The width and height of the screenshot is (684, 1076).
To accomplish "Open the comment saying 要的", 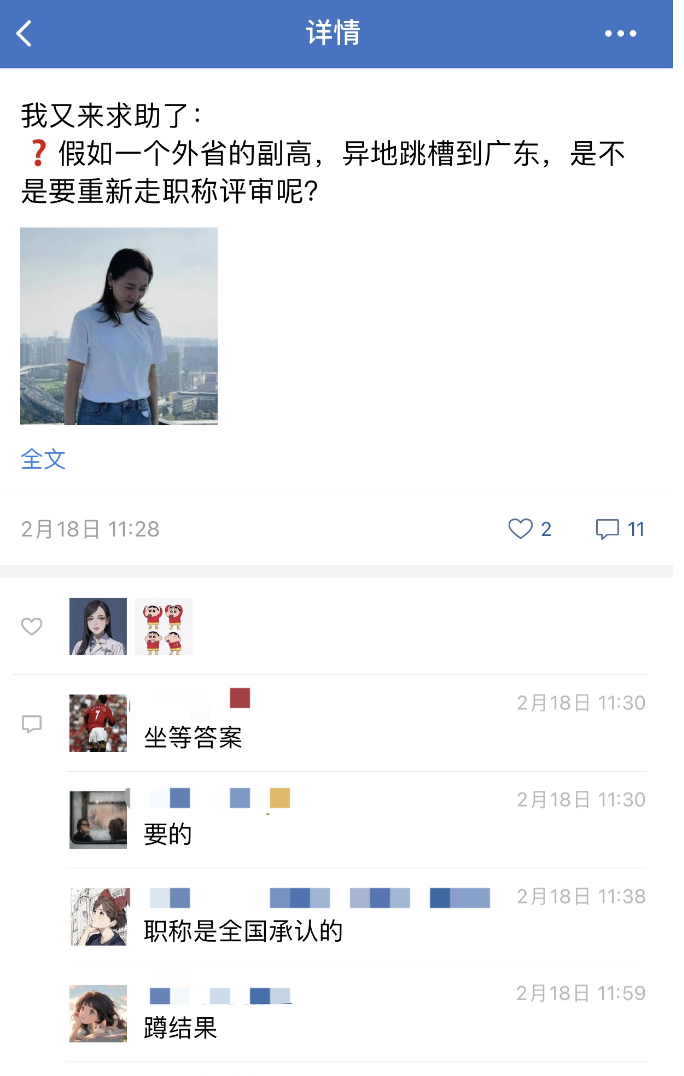I will 168,834.
